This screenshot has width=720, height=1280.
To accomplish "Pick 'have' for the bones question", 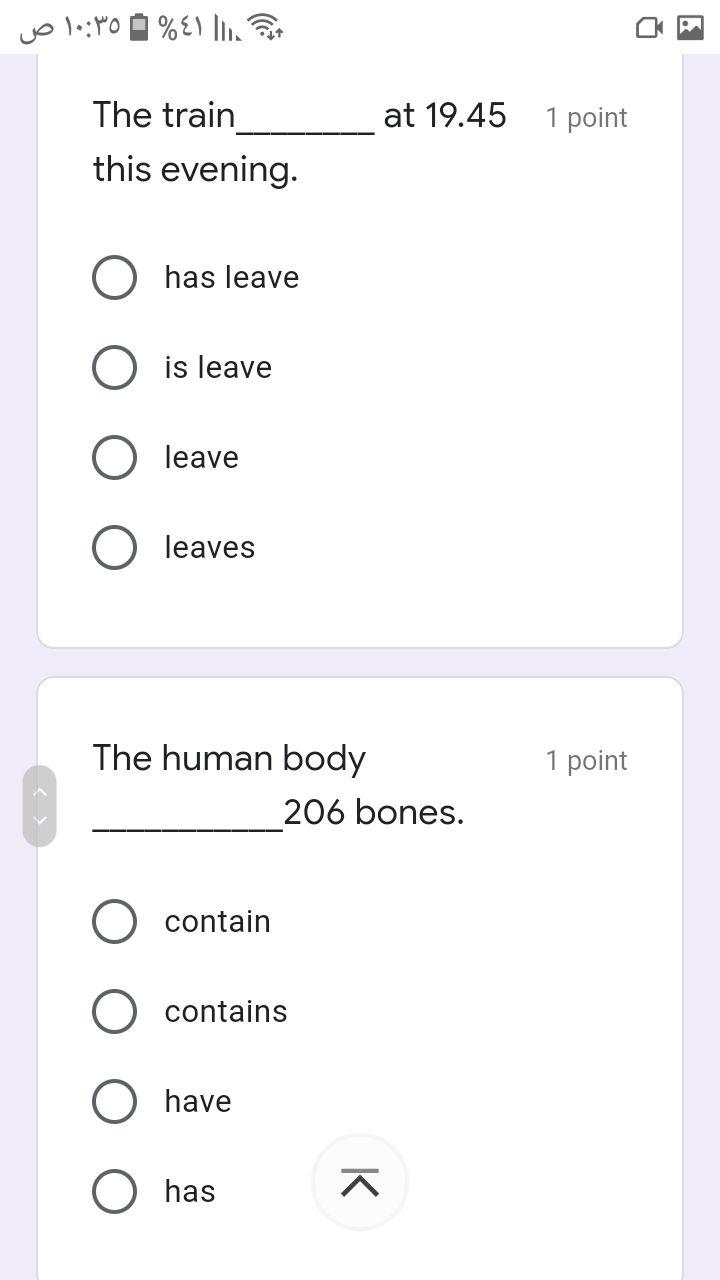I will [115, 1101].
